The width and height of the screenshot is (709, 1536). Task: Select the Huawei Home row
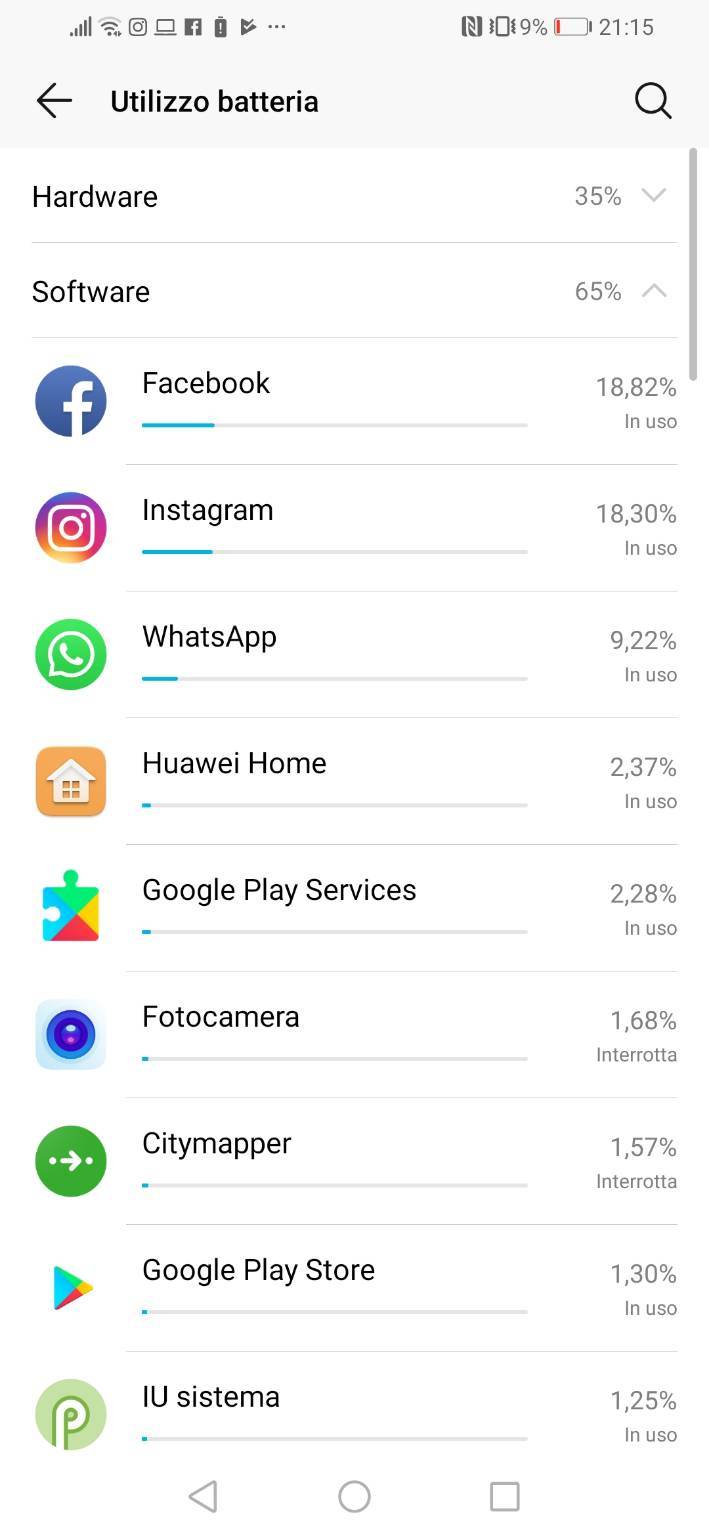pos(354,781)
